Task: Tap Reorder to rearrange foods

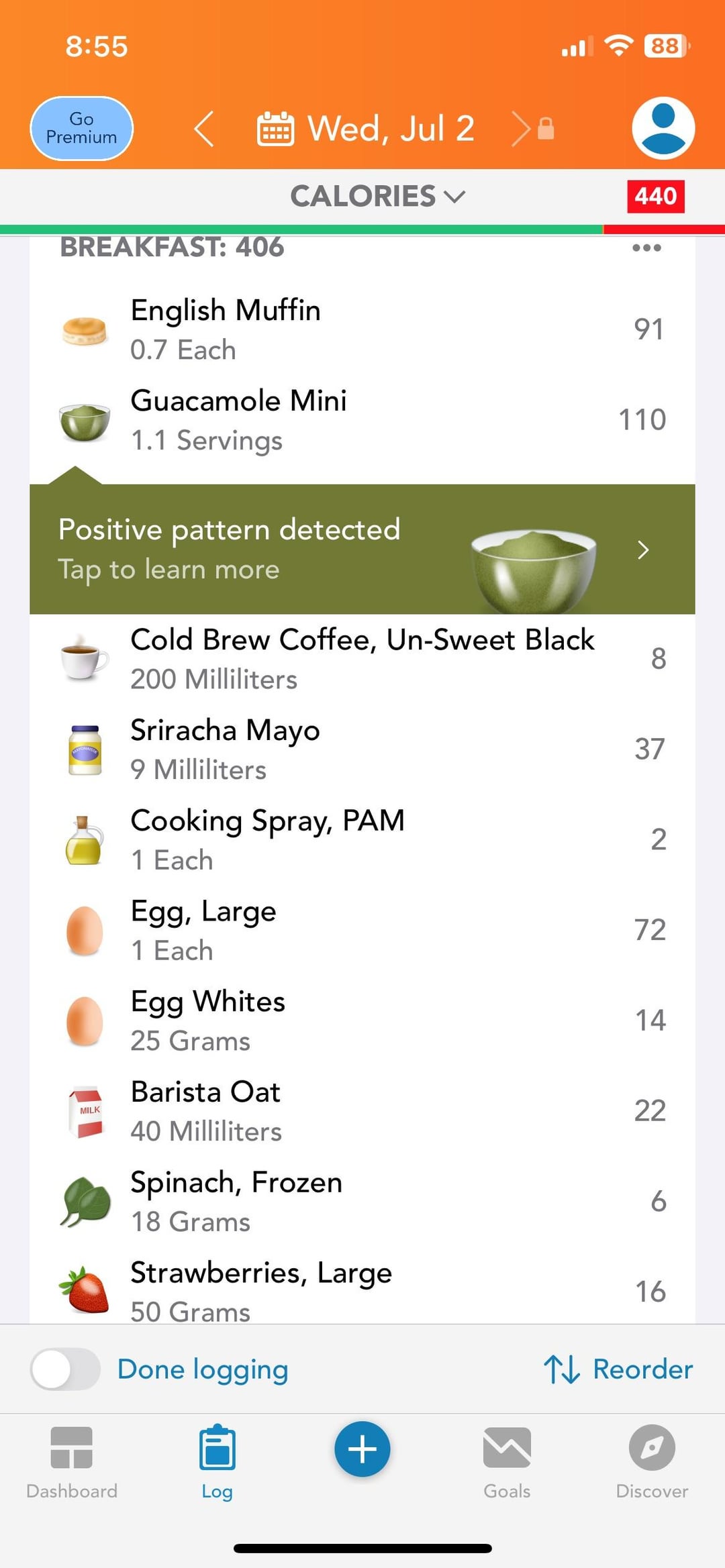Action: 618,1369
